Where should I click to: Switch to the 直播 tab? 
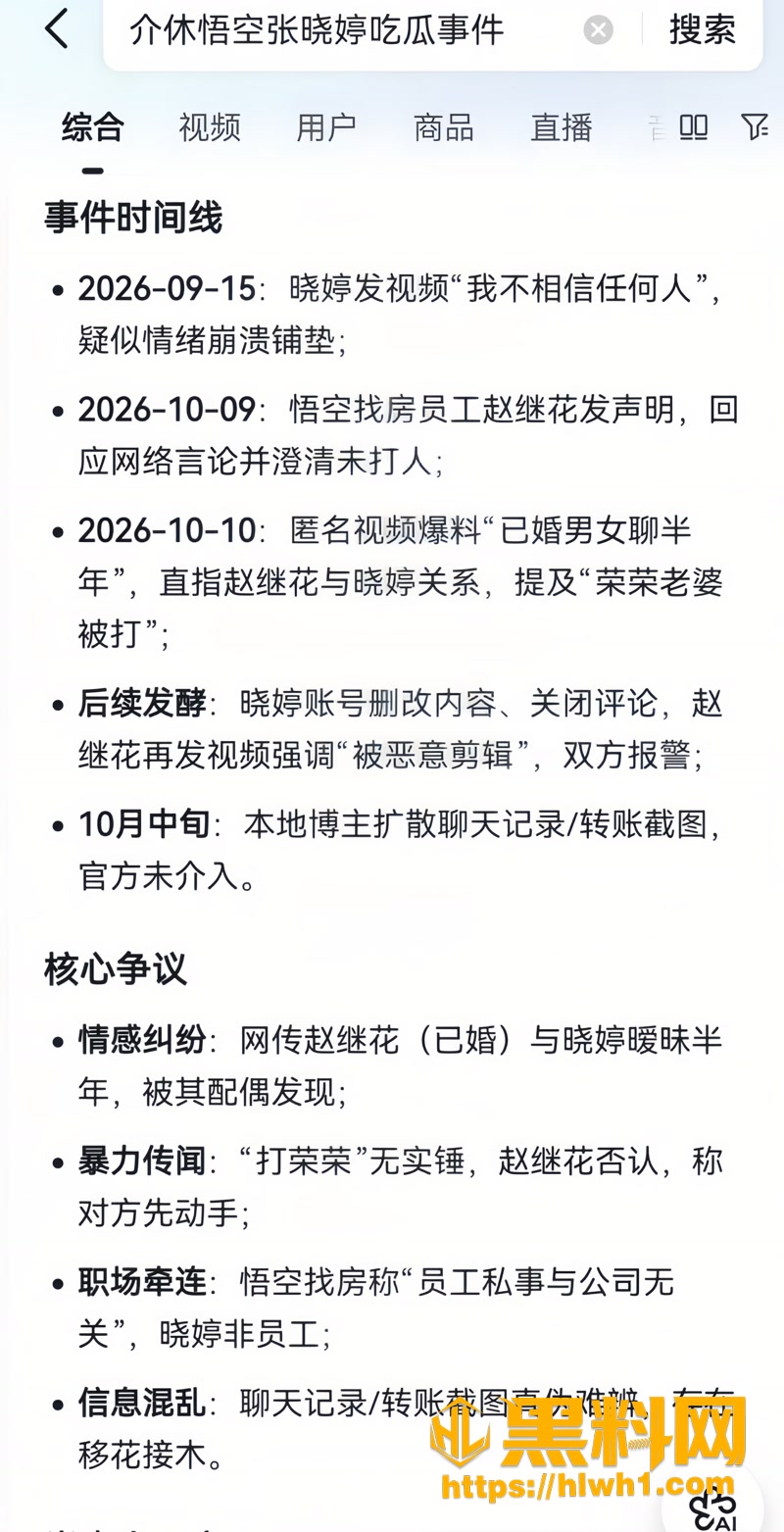click(x=562, y=127)
